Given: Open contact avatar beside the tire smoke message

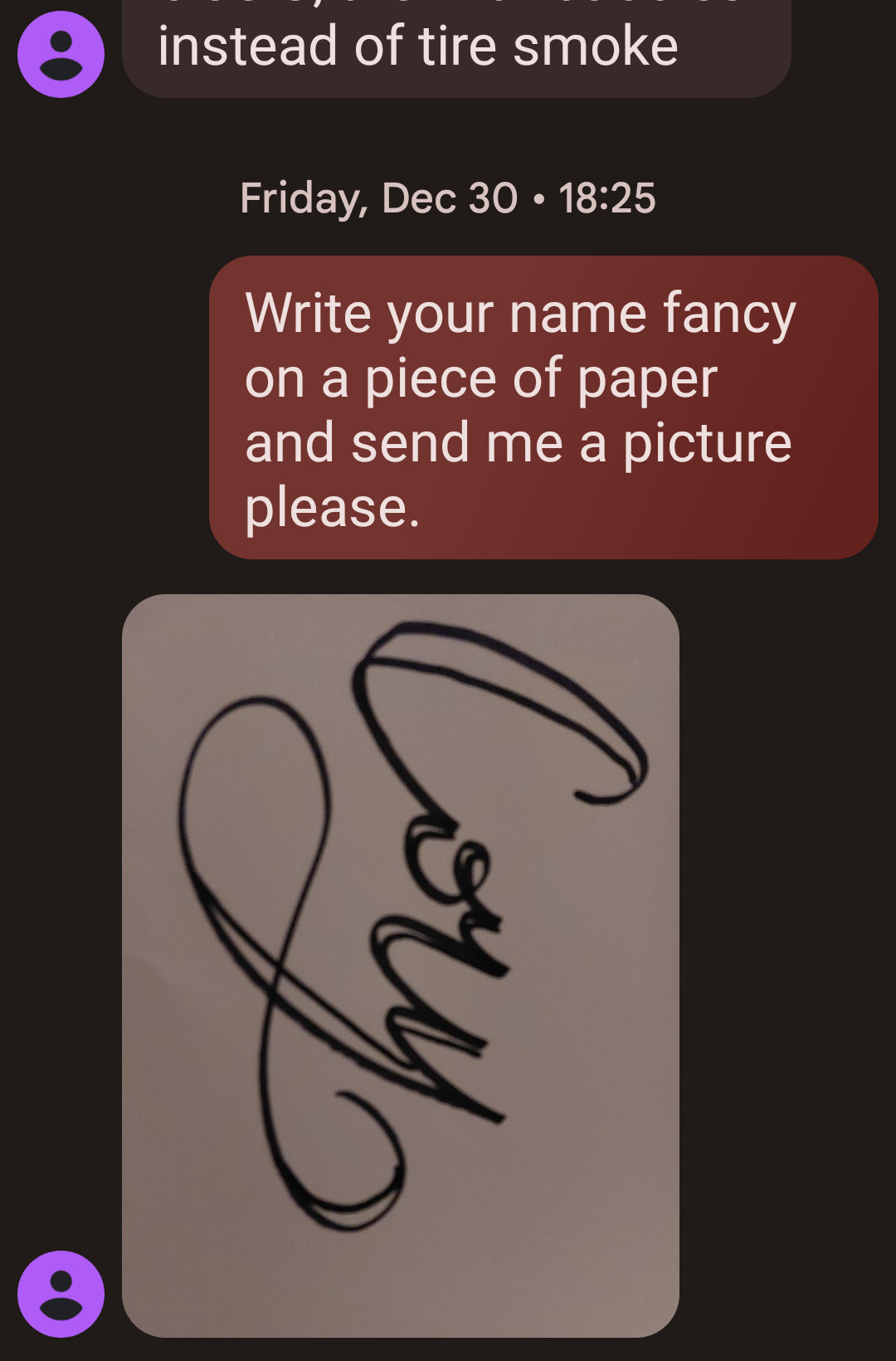Looking at the screenshot, I should point(61,55).
